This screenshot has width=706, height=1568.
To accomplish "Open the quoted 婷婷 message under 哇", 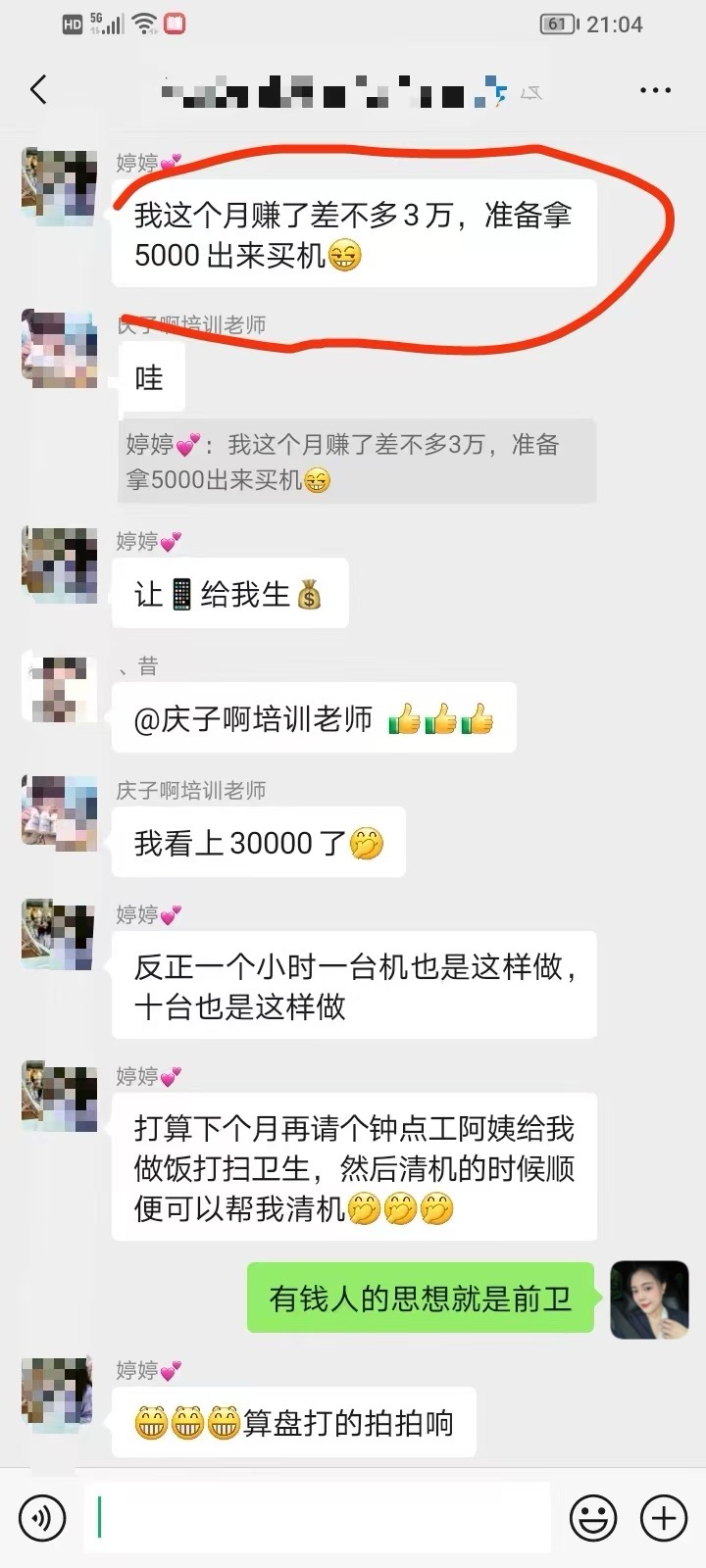I will click(357, 462).
